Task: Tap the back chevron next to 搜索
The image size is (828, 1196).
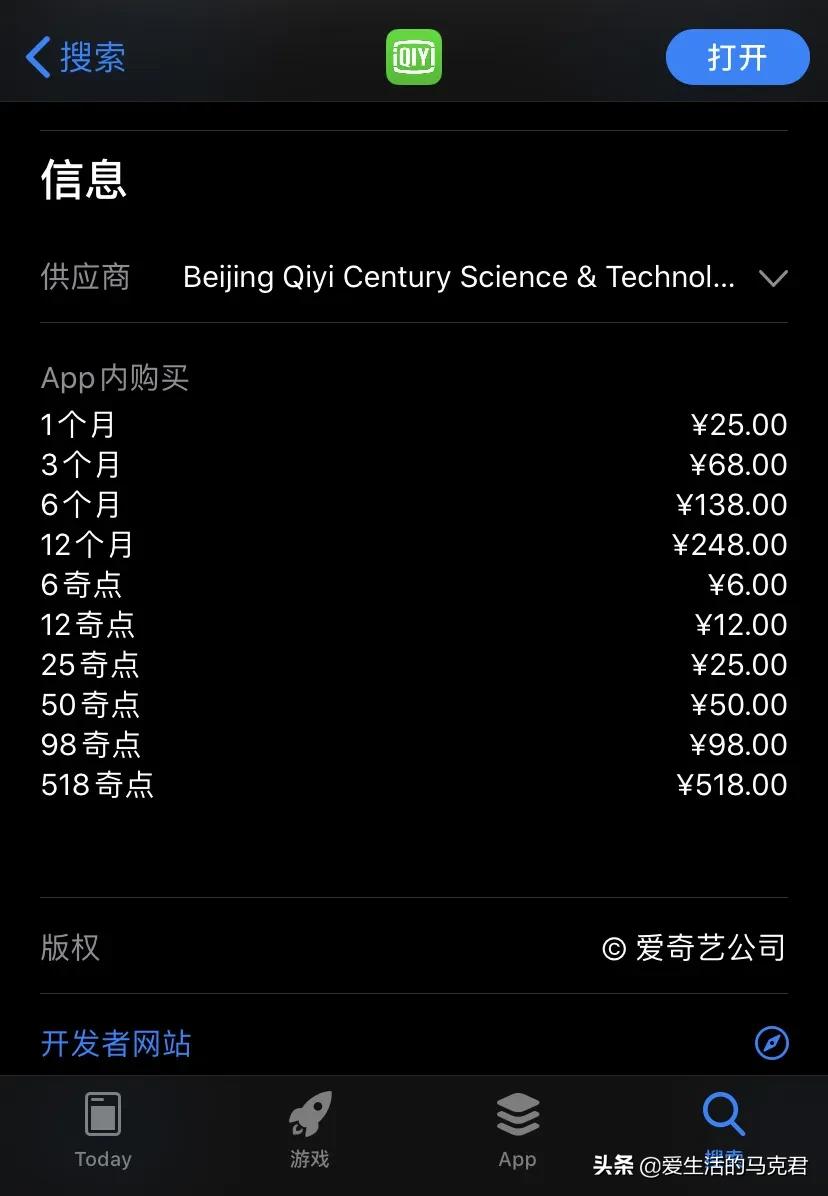Action: pyautogui.click(x=36, y=57)
